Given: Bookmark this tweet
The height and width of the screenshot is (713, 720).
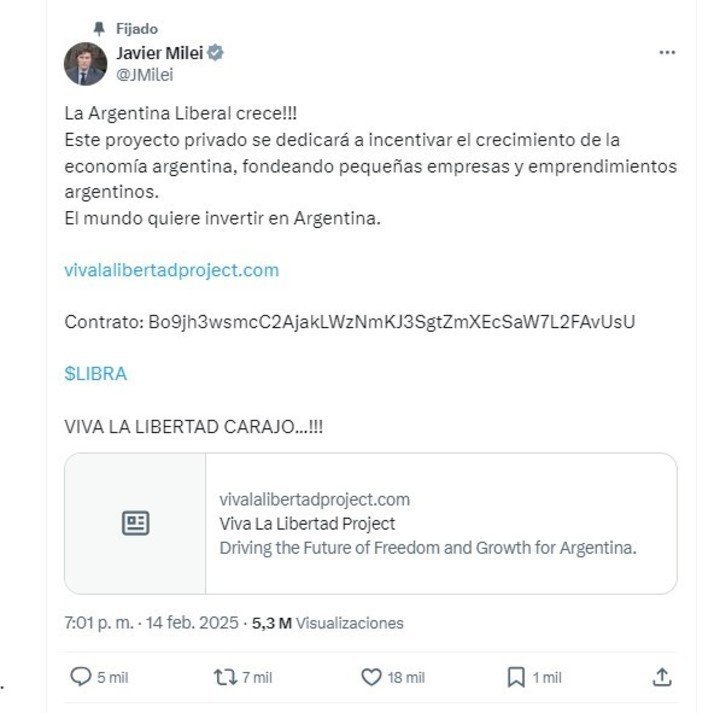Looking at the screenshot, I should click(516, 677).
